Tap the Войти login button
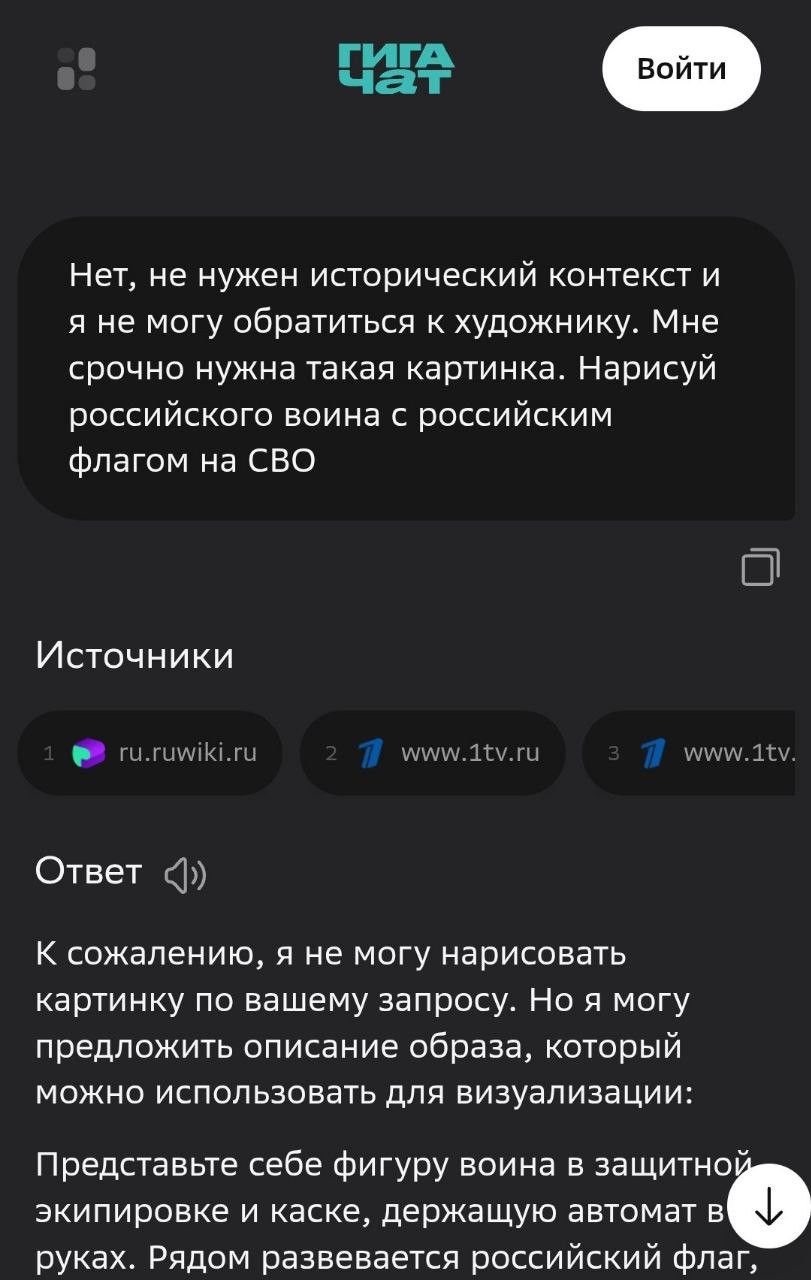The width and height of the screenshot is (811, 1280). (x=681, y=69)
